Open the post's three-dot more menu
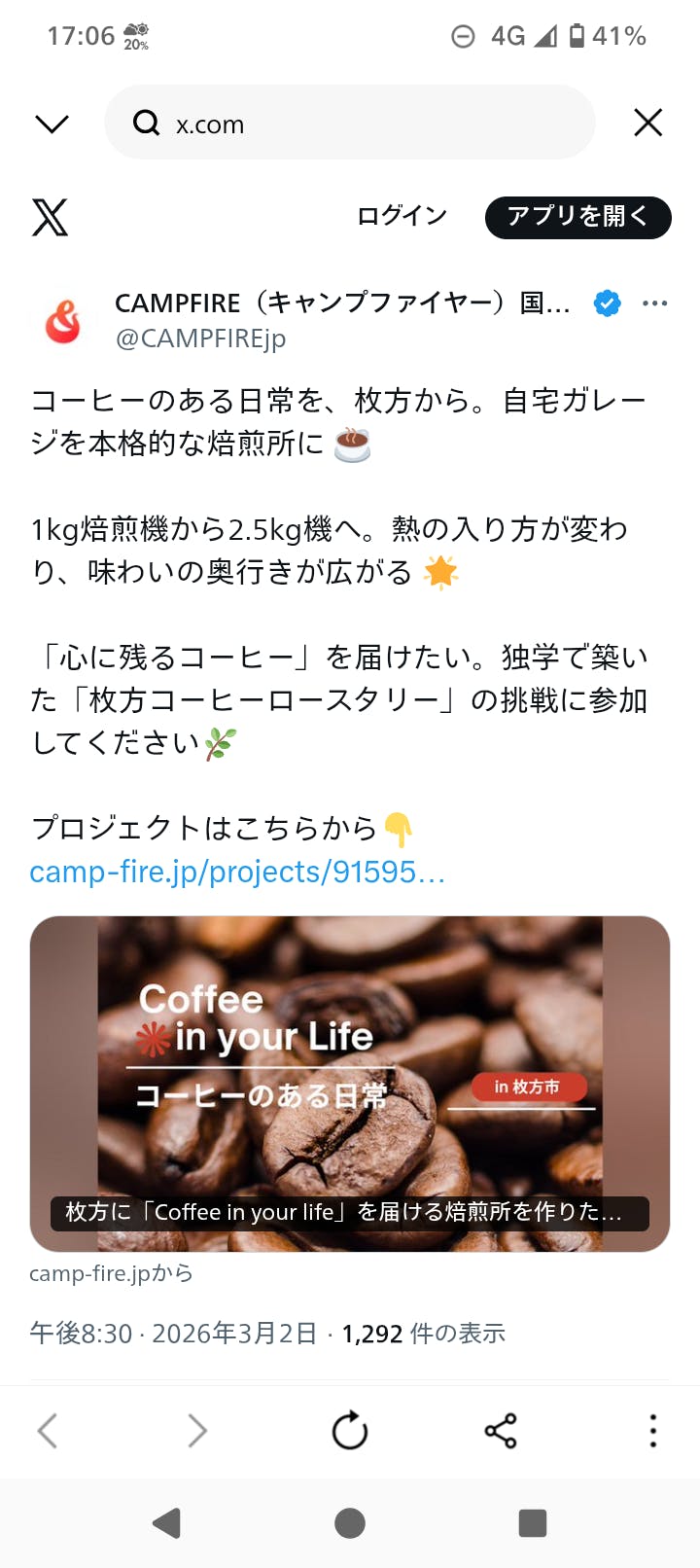 coord(655,303)
